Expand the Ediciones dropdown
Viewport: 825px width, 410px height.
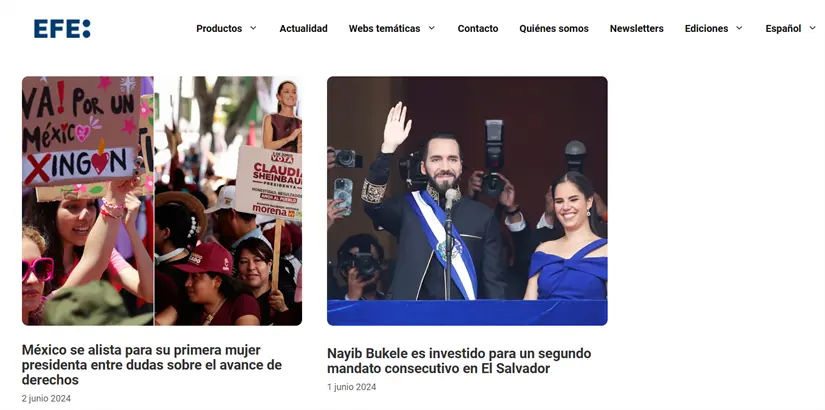coord(713,28)
